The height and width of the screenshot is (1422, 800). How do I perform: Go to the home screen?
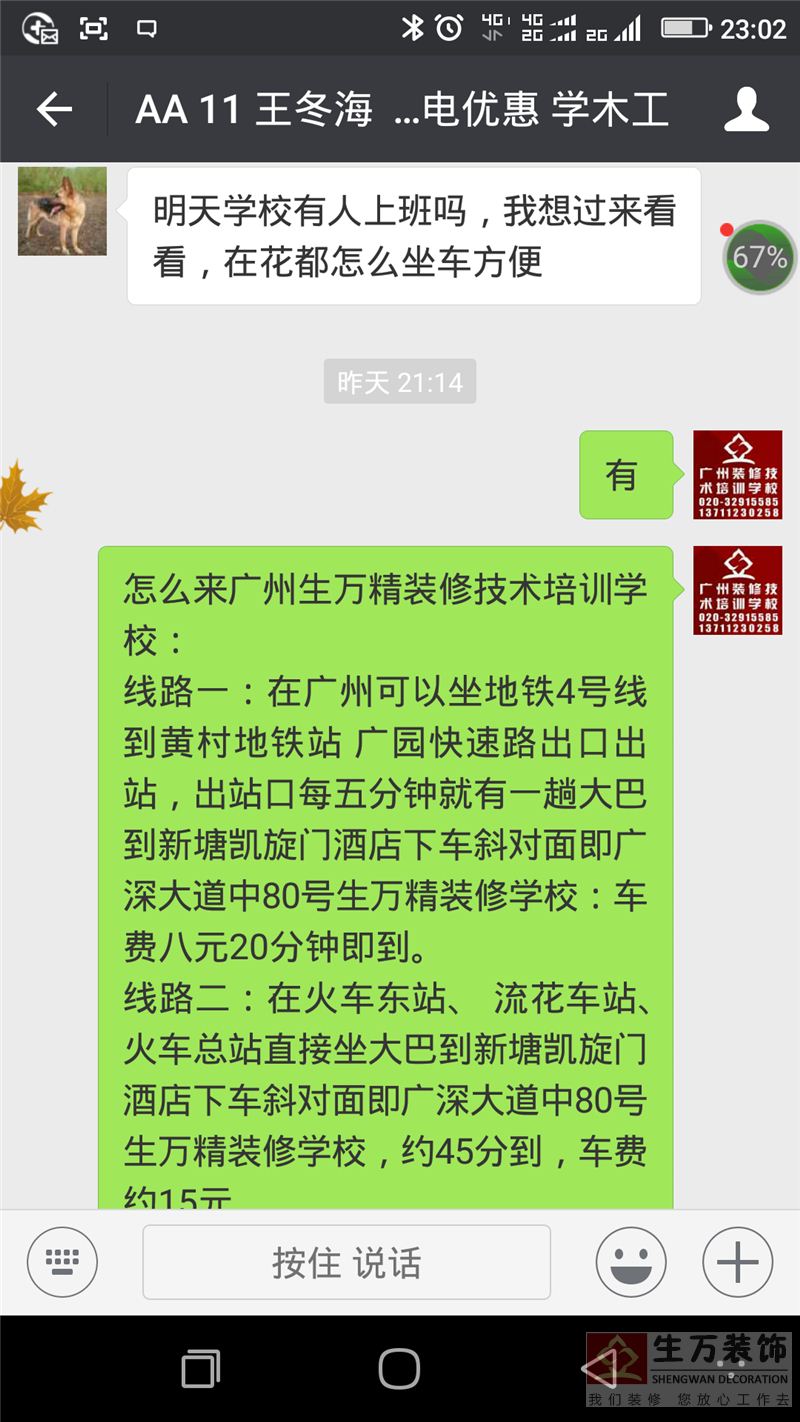tap(399, 1368)
